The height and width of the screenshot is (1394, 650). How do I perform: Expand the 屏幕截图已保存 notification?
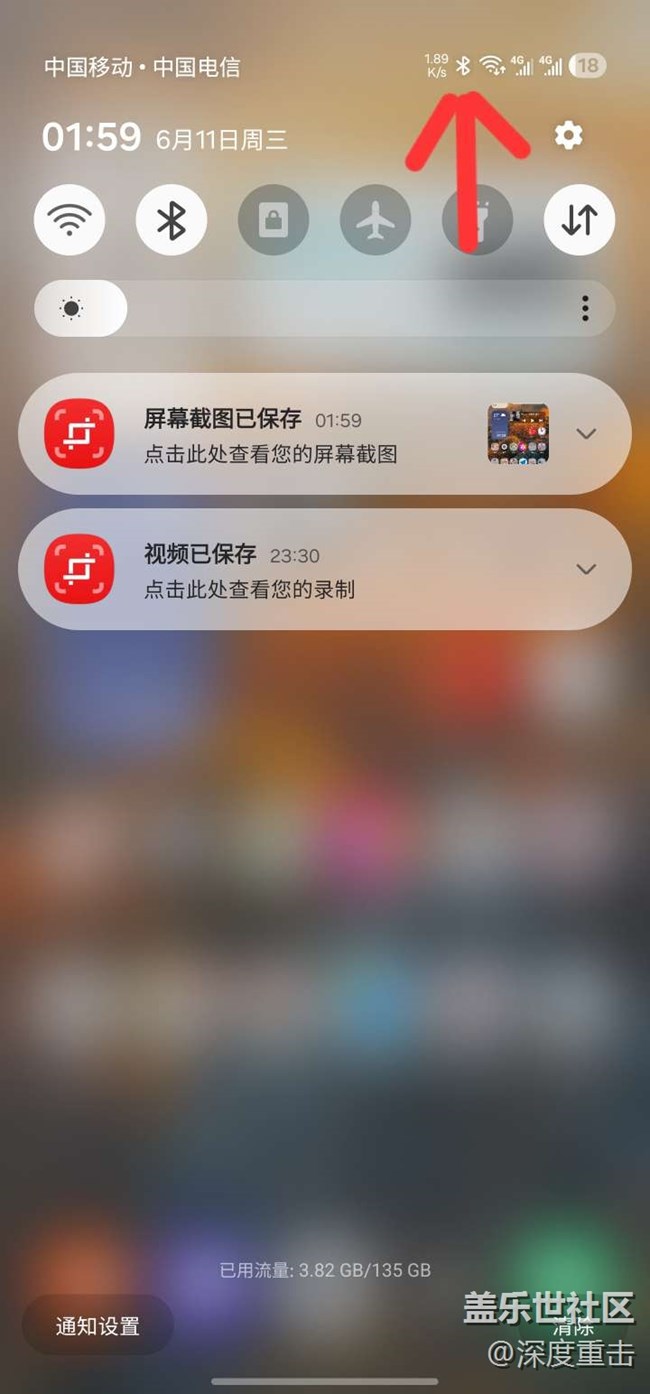pos(587,433)
